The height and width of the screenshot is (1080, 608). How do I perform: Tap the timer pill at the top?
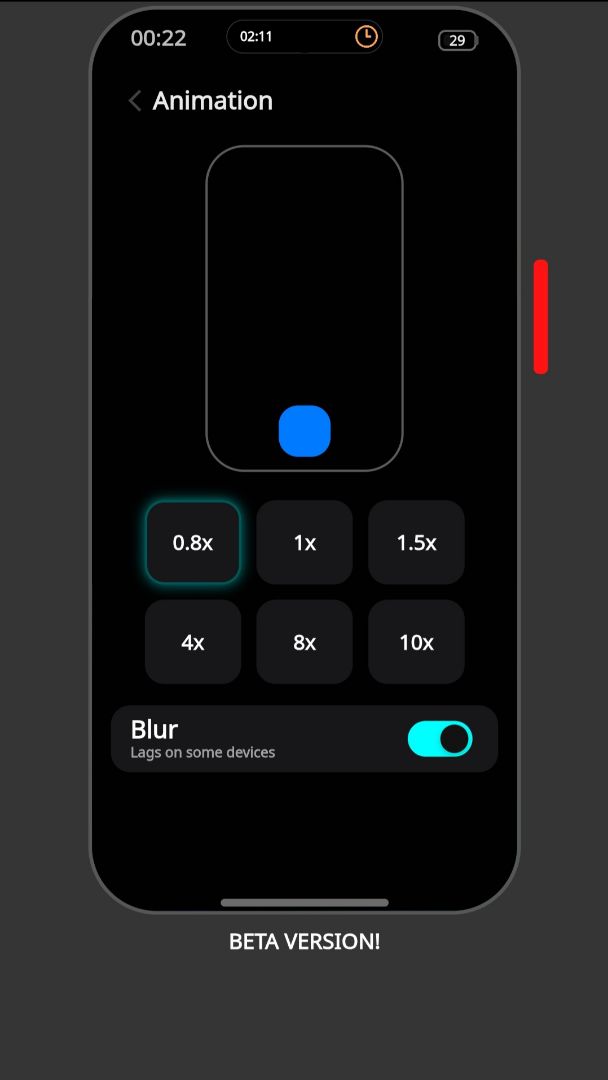click(x=304, y=37)
